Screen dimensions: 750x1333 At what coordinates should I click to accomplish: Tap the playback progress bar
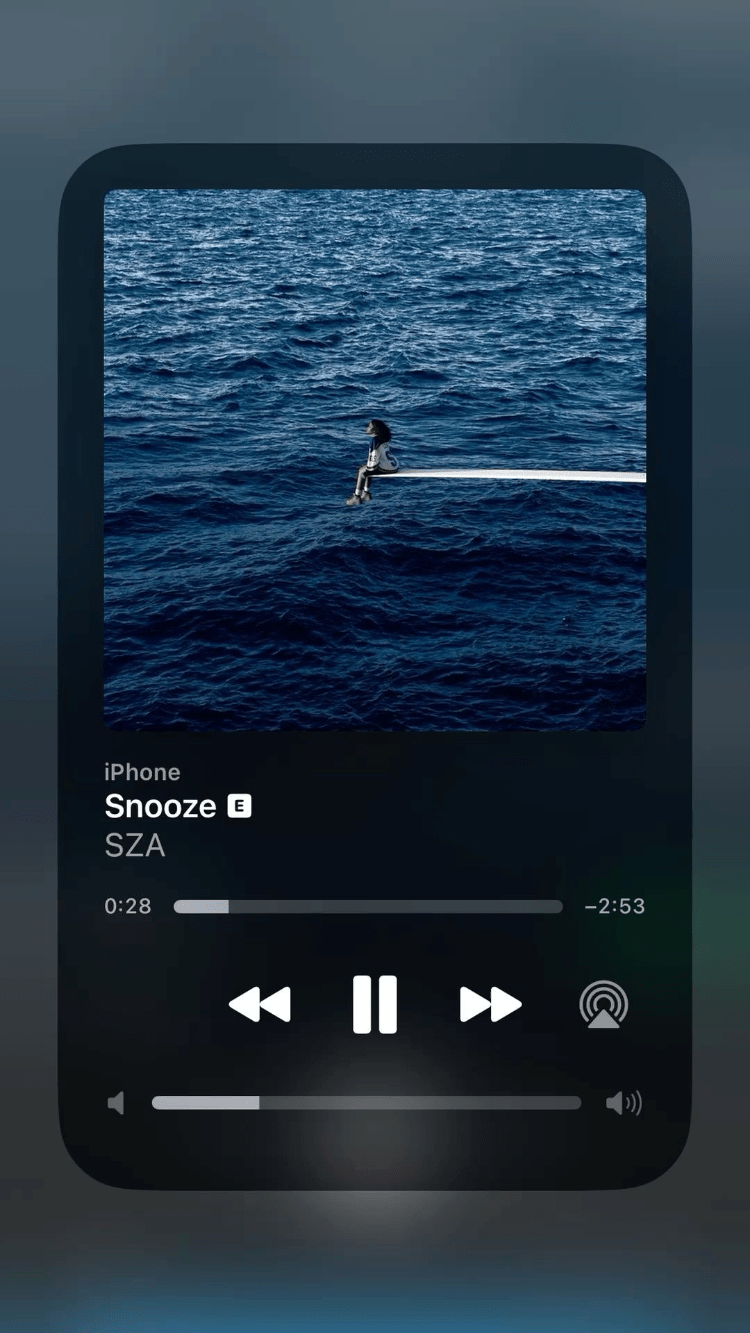[368, 906]
